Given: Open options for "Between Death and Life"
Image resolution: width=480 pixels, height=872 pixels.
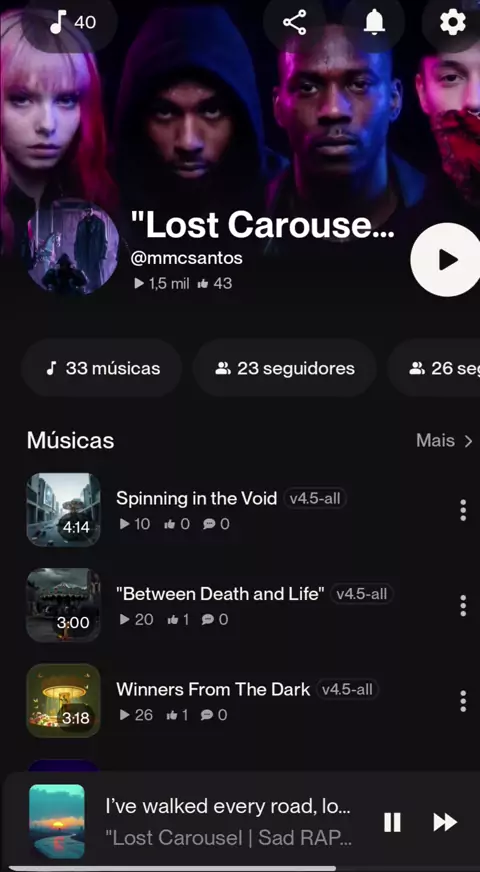Looking at the screenshot, I should point(463,606).
